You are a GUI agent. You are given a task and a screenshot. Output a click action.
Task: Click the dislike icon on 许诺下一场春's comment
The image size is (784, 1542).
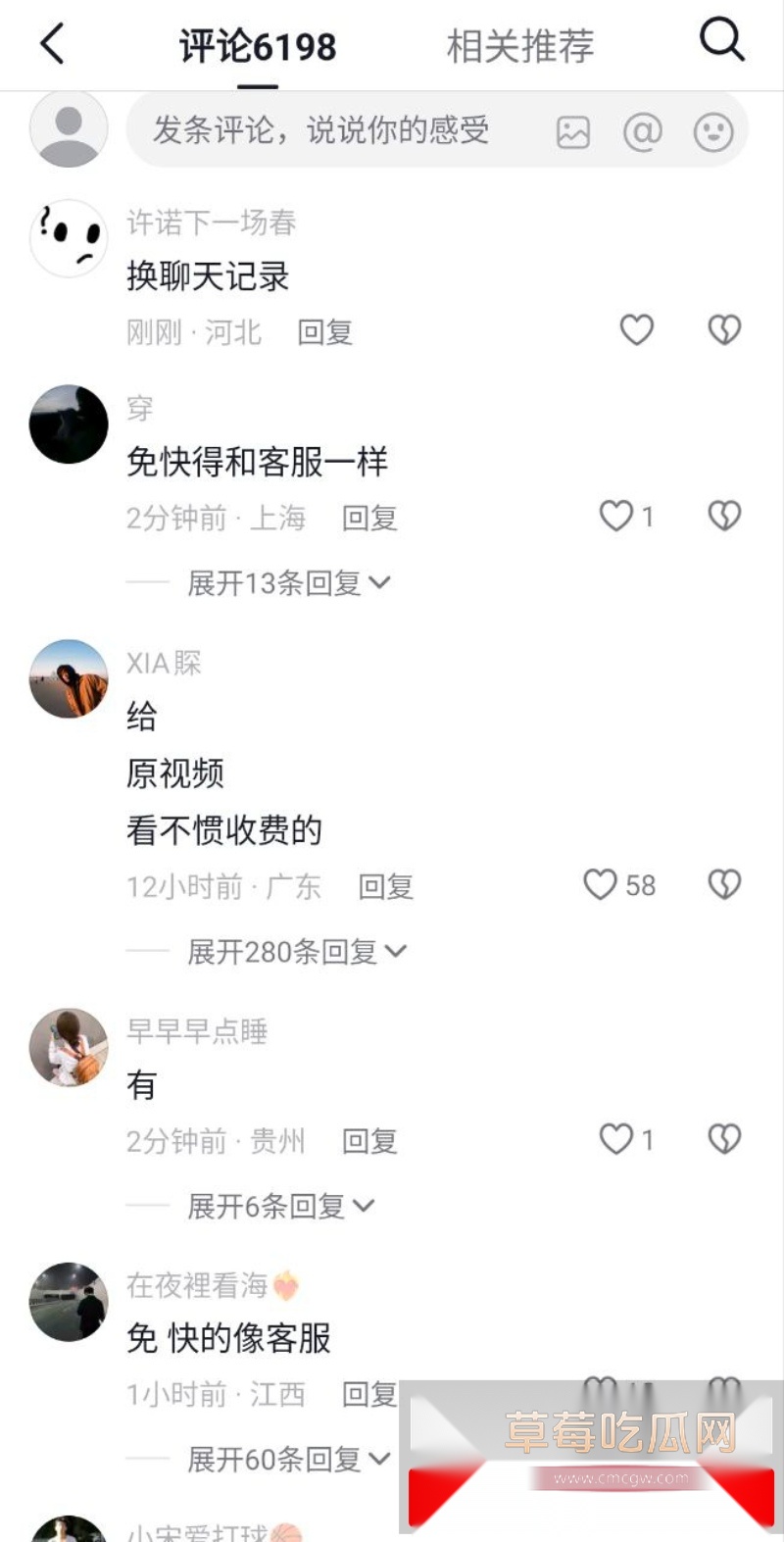(x=722, y=330)
